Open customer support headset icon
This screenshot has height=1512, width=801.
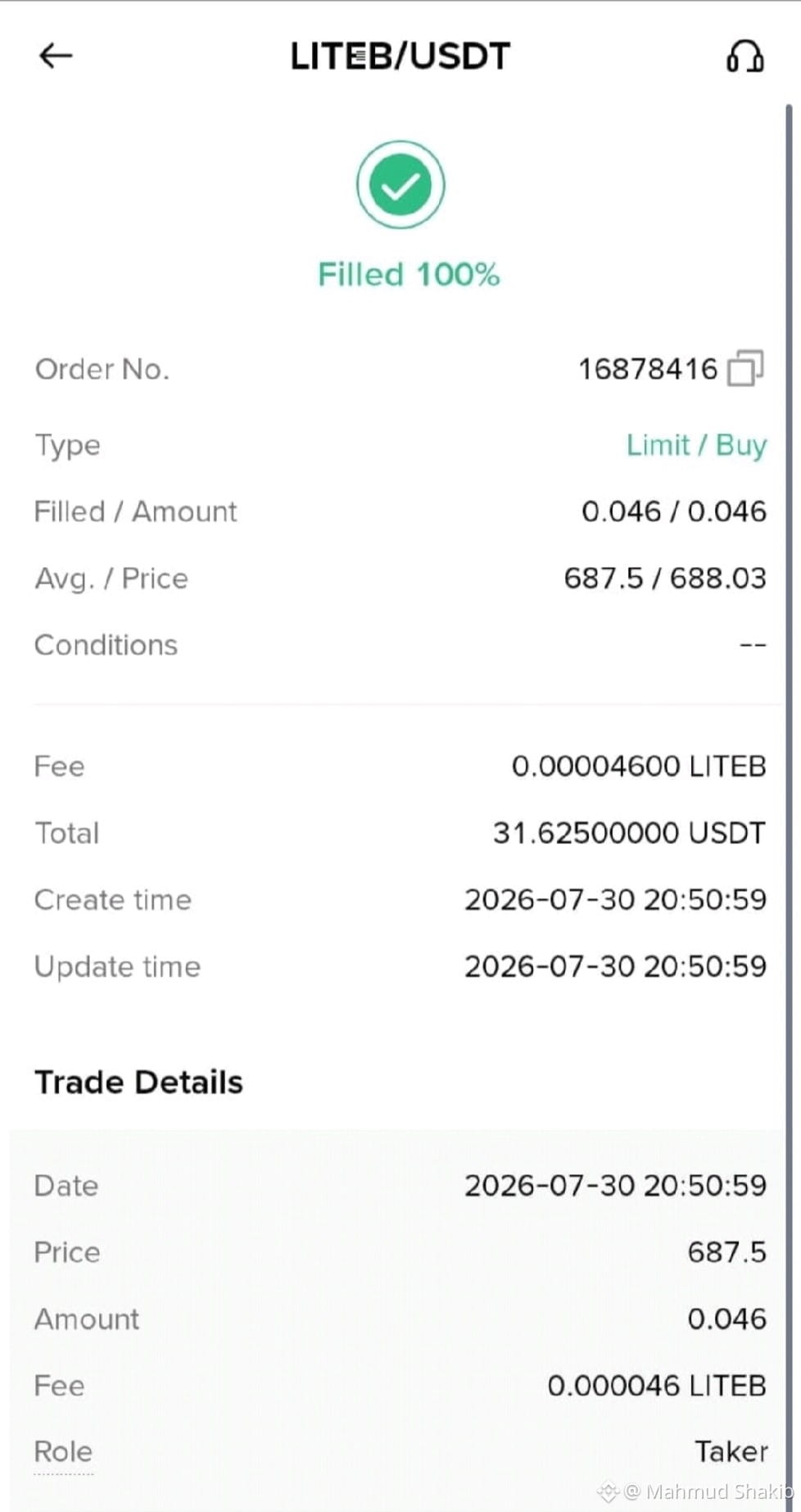click(x=745, y=57)
